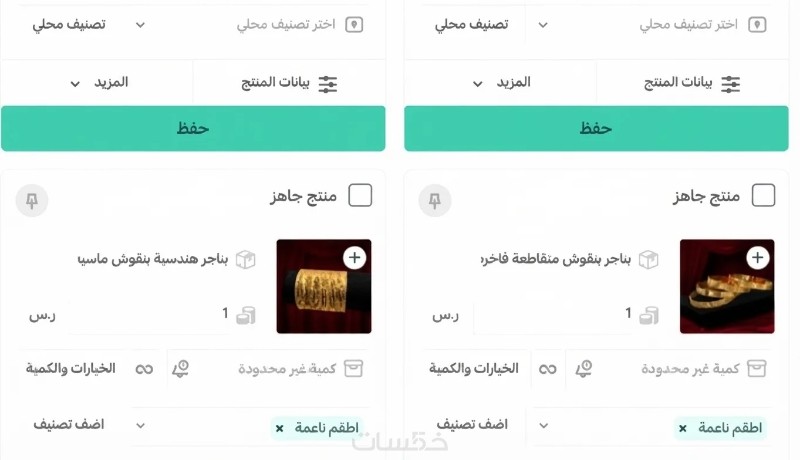The image size is (800, 460).
Task: Edit the name field بناجر هندسية بنقوش ماسيه
Action: pyautogui.click(x=166, y=259)
